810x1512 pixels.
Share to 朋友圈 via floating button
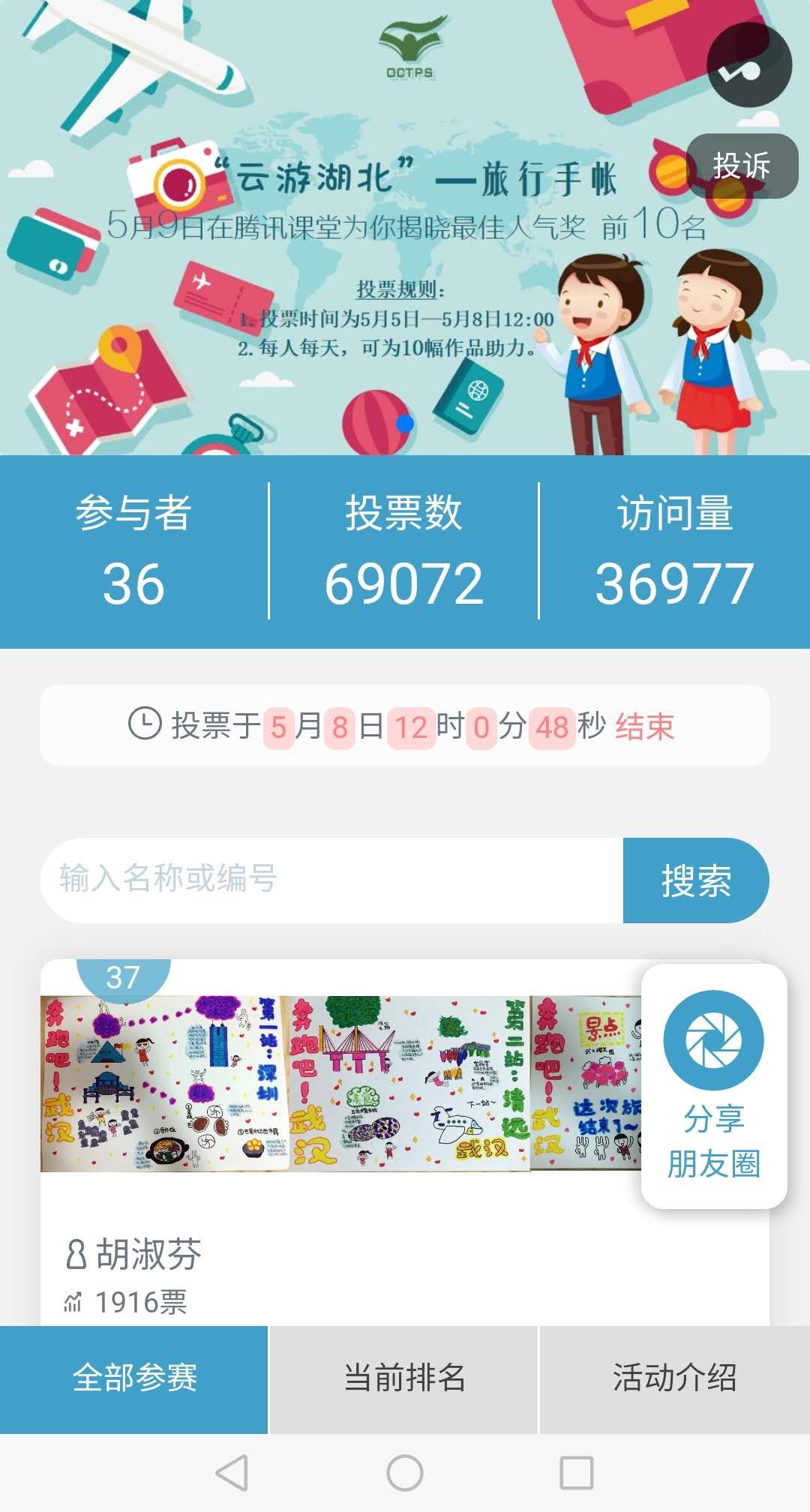[713, 1085]
